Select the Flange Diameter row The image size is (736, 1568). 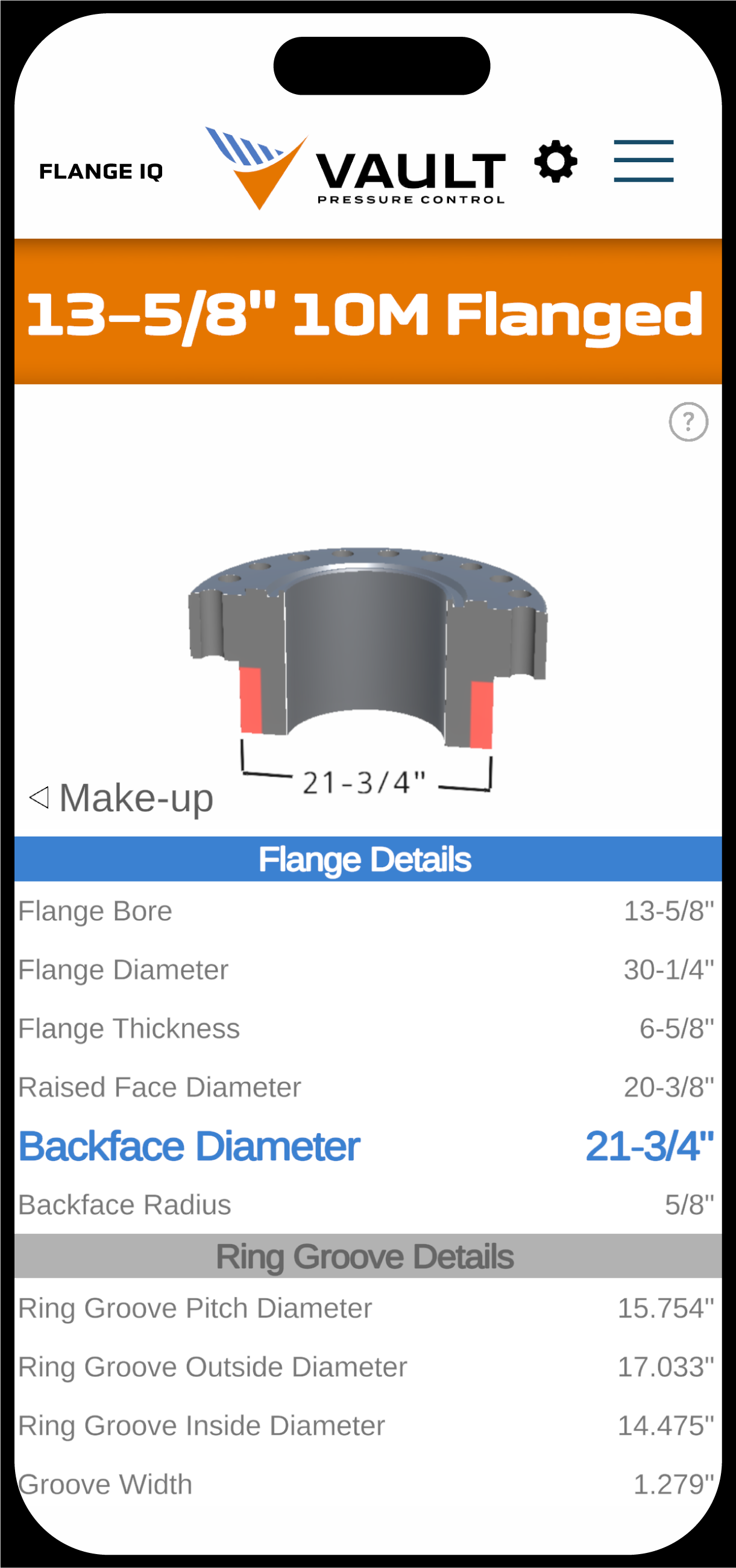pos(368,970)
